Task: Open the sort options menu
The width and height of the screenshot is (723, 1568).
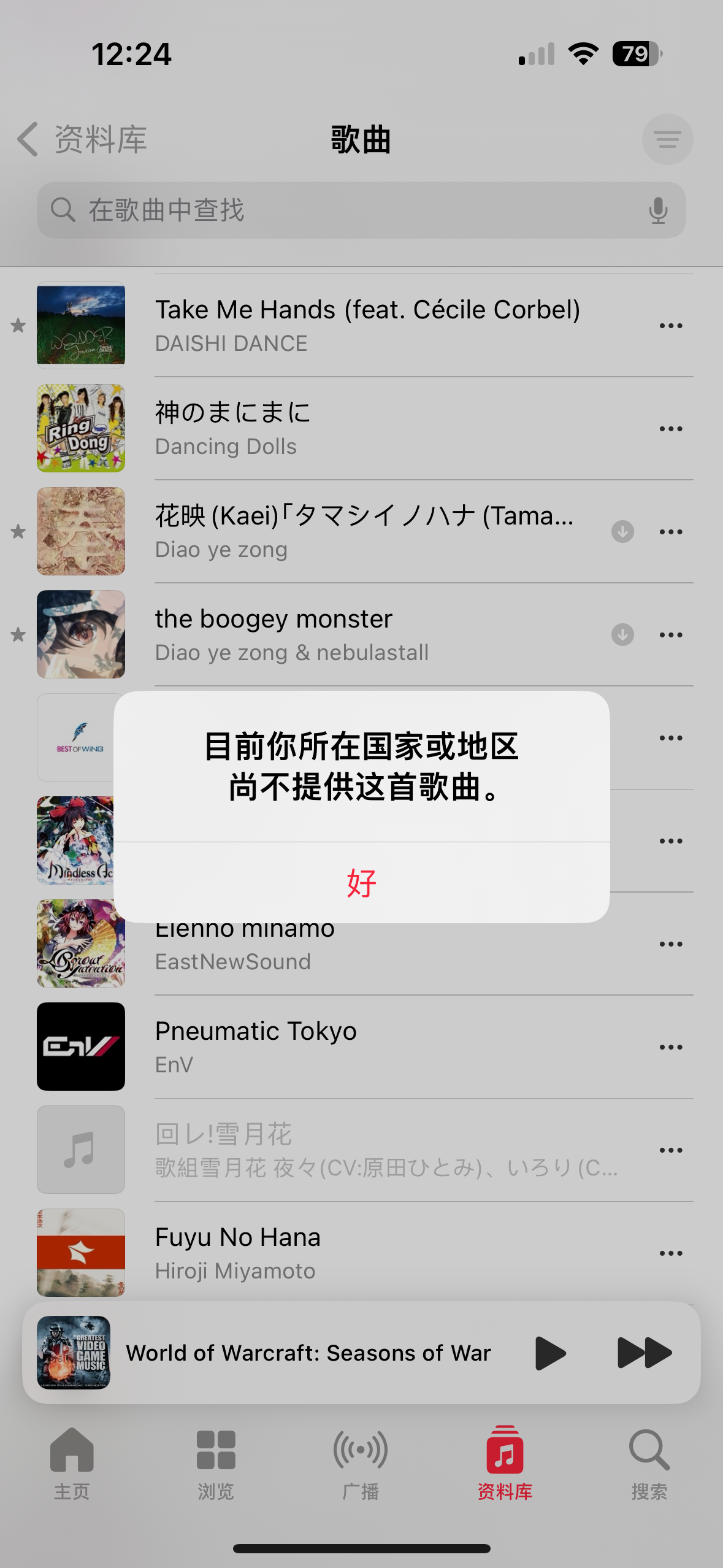Action: [667, 139]
